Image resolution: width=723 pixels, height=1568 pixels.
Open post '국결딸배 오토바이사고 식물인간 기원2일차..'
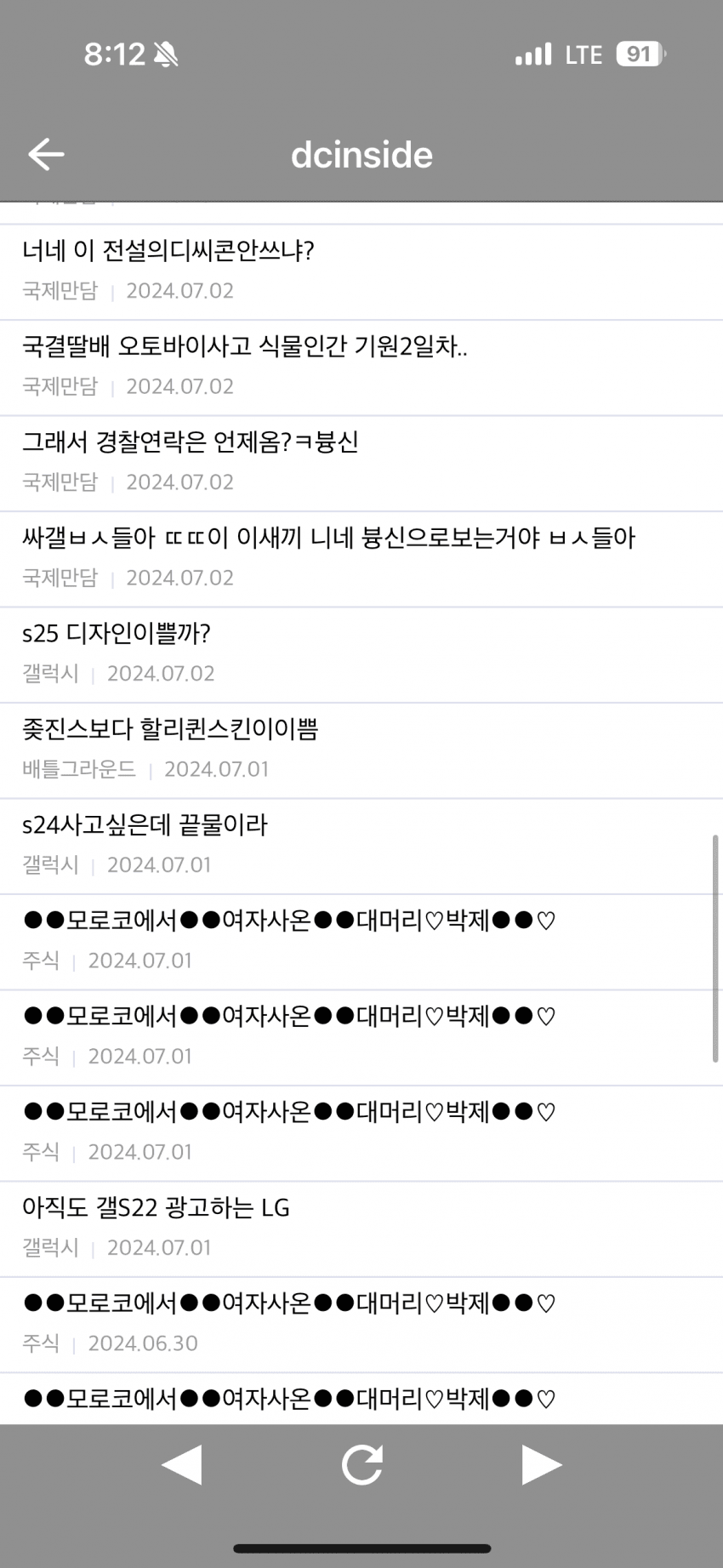click(x=245, y=347)
